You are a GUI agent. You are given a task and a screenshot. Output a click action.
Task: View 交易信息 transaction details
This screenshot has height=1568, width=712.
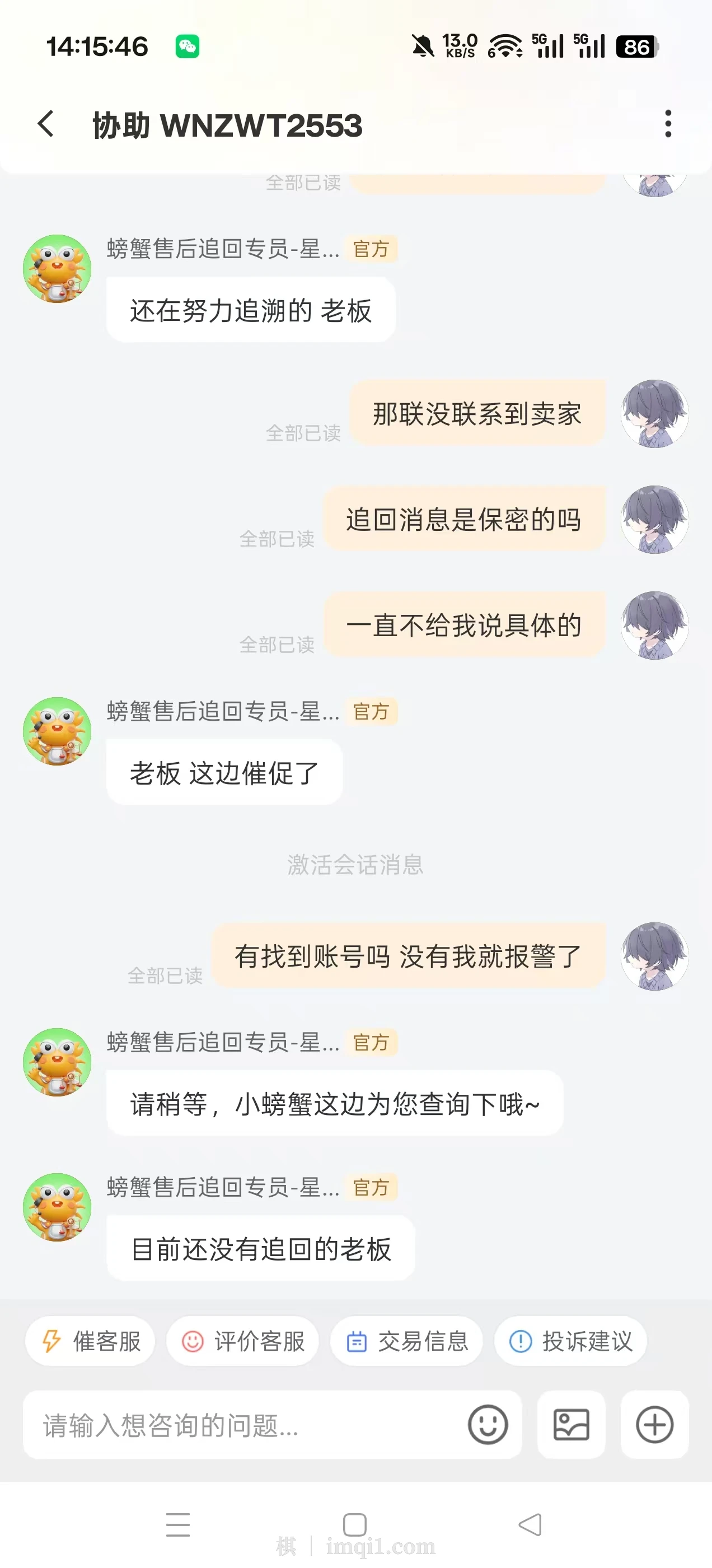406,1341
